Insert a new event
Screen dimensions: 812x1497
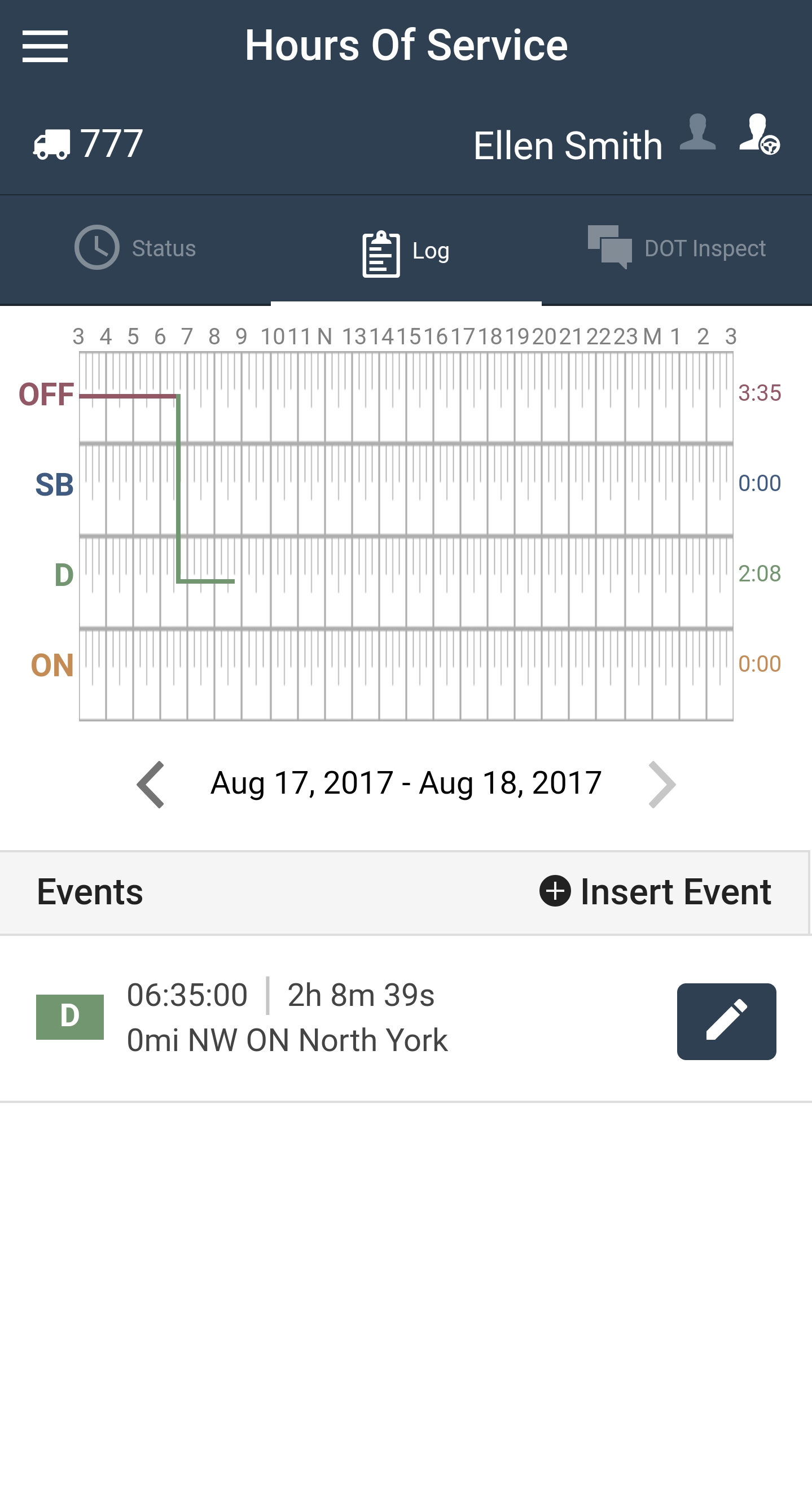coord(655,891)
